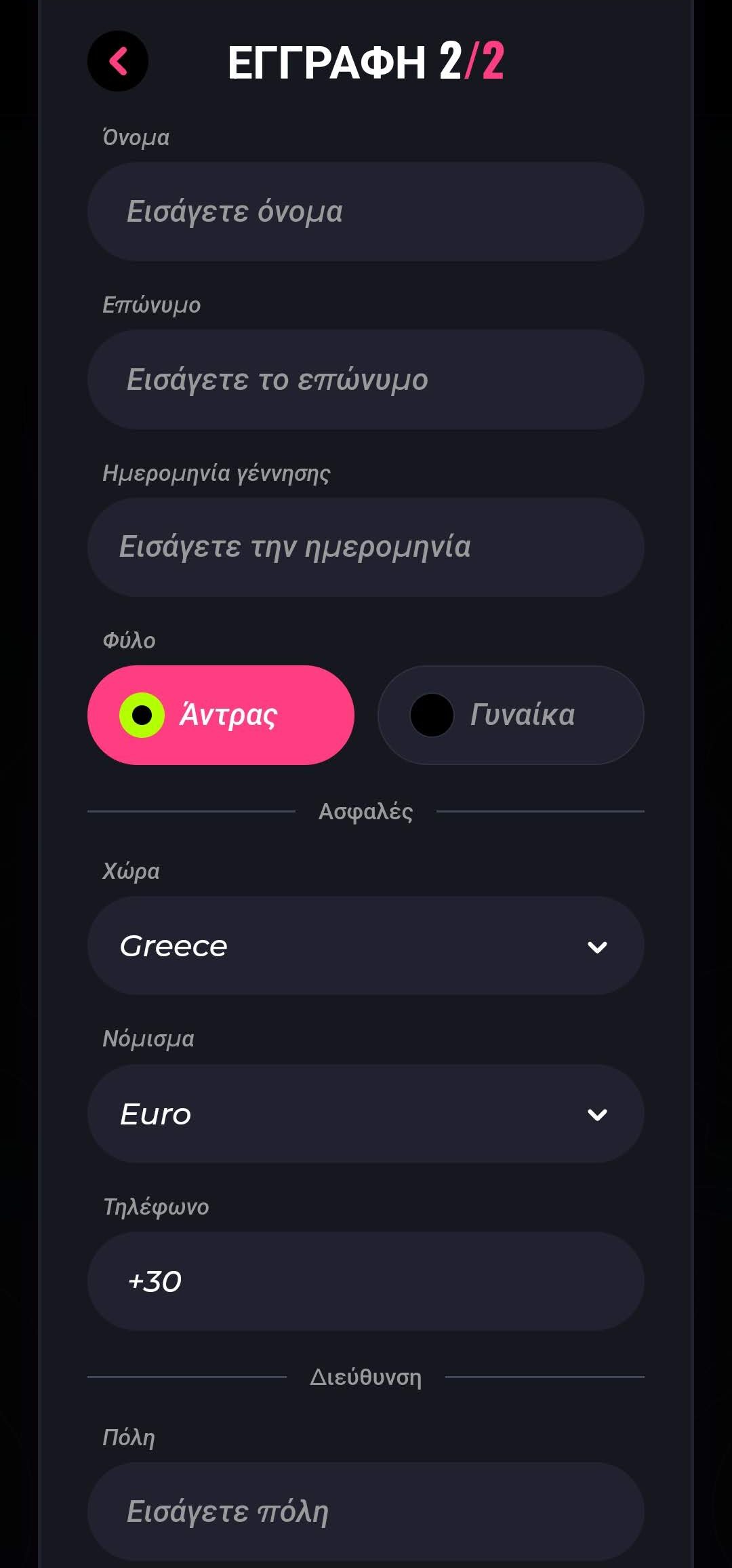This screenshot has height=1568, width=732.
Task: Expand the Χώρα dropdown showing Greece
Action: pos(365,946)
